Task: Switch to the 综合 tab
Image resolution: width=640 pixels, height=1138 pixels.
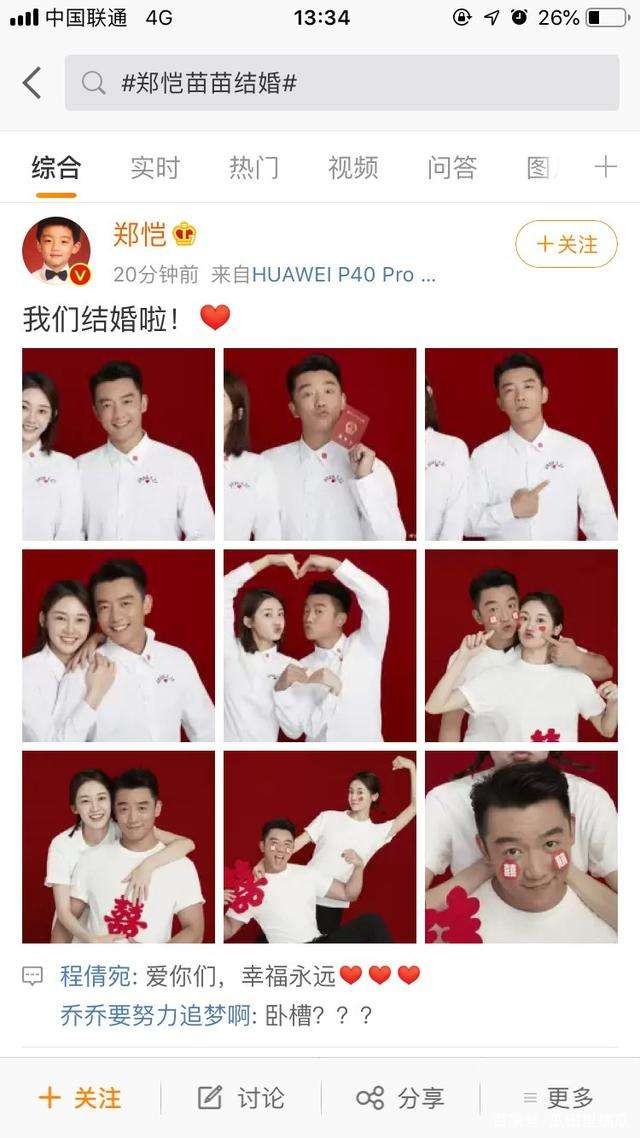Action: (x=55, y=167)
